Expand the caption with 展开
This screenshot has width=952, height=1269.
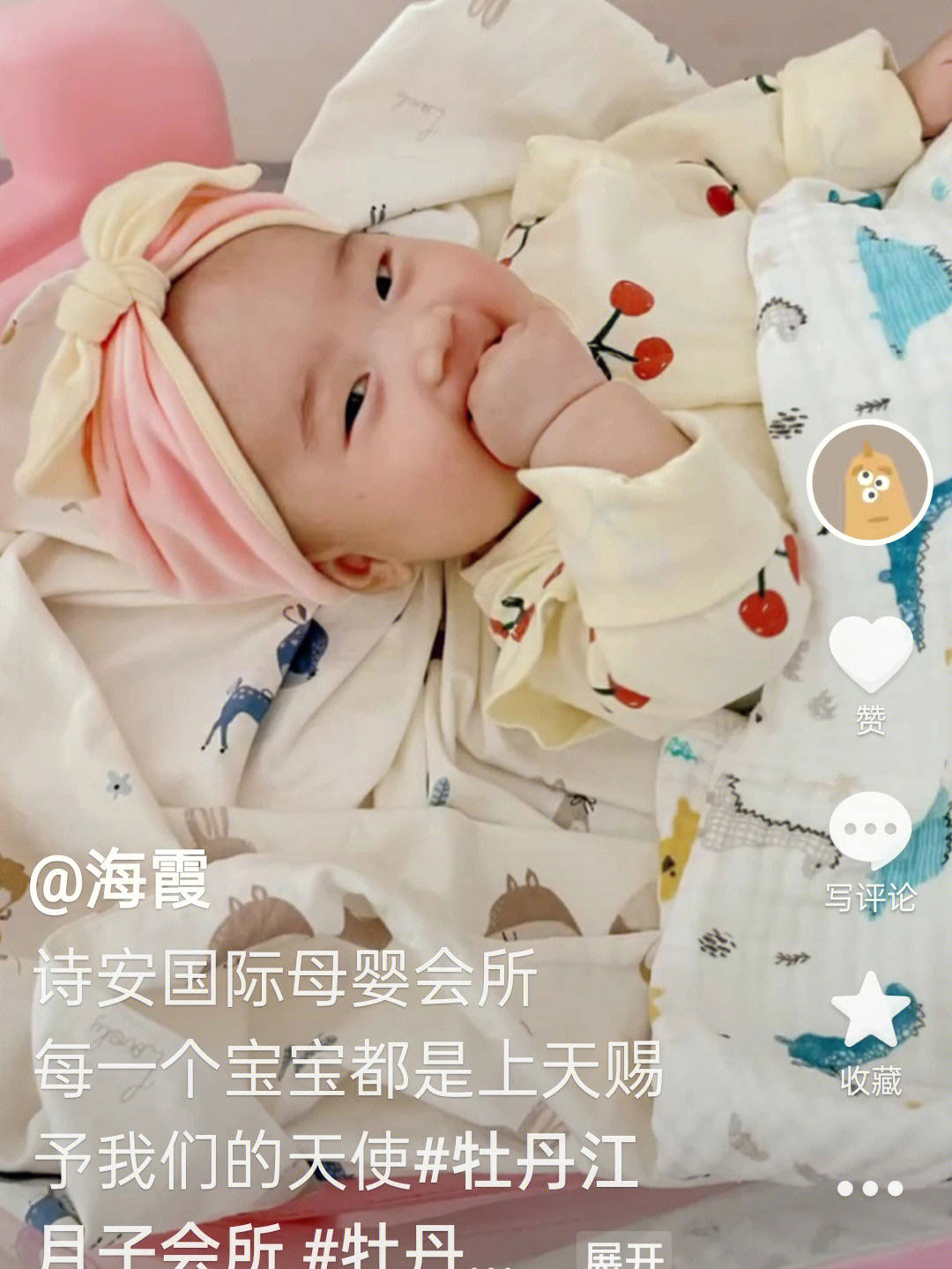pyautogui.click(x=624, y=1252)
